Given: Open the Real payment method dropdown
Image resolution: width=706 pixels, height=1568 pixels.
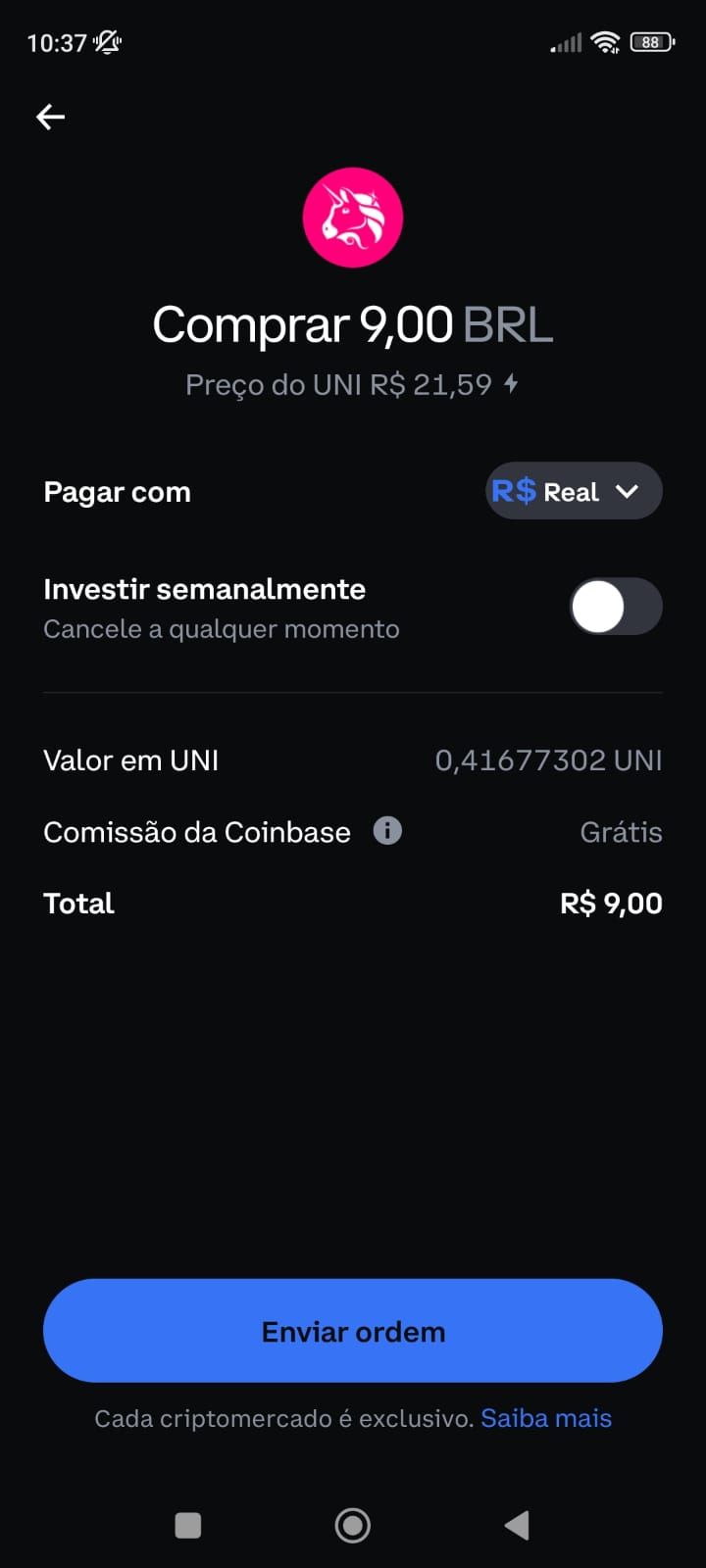Looking at the screenshot, I should point(574,491).
